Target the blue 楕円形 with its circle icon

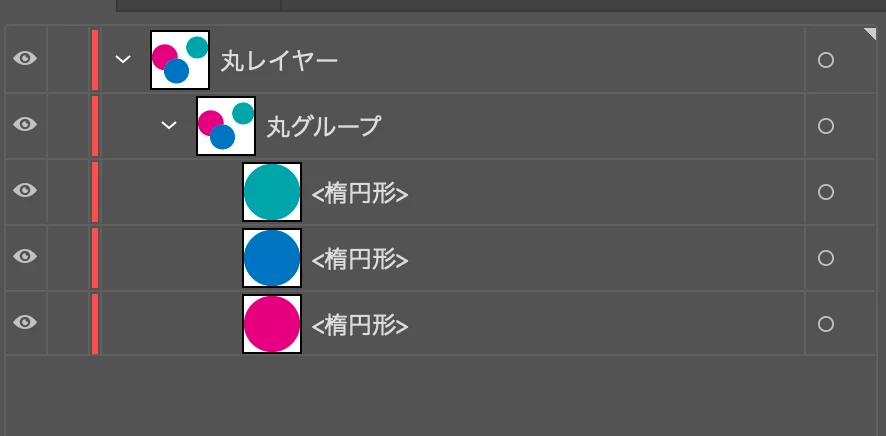click(x=826, y=258)
